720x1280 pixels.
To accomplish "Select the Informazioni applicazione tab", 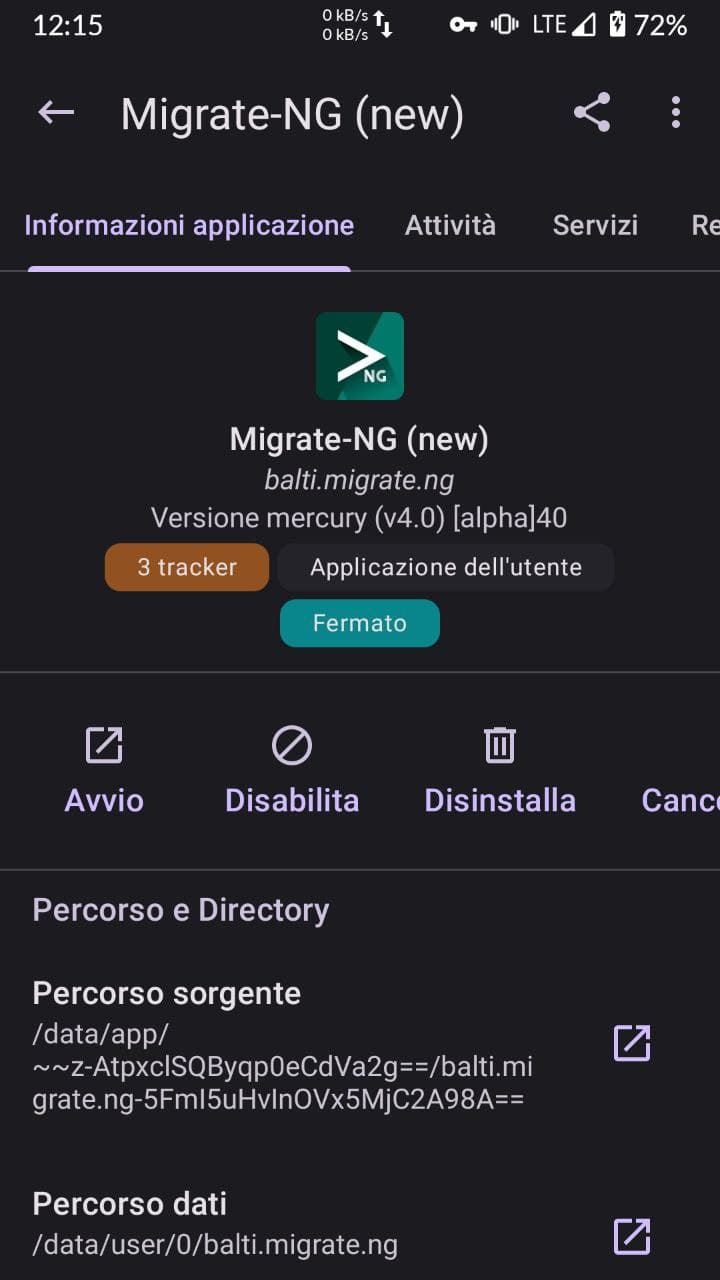I will point(189,226).
